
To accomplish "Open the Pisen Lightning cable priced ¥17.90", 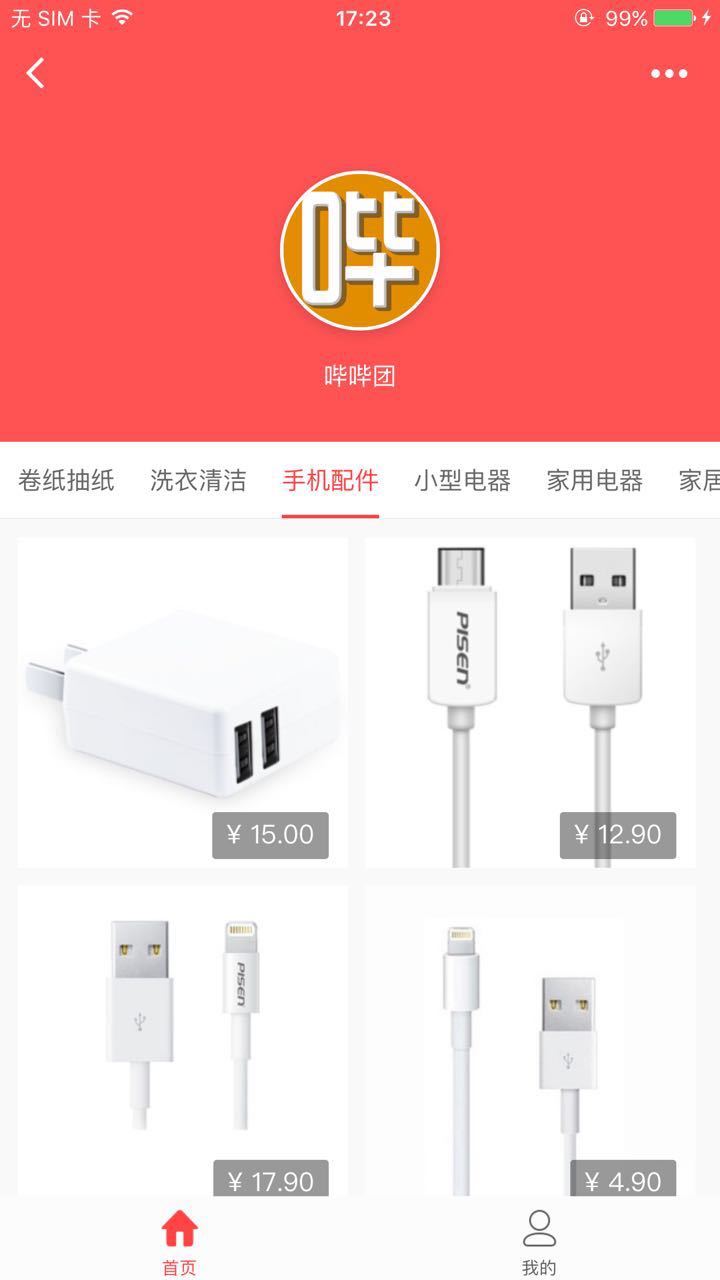I will (183, 1040).
